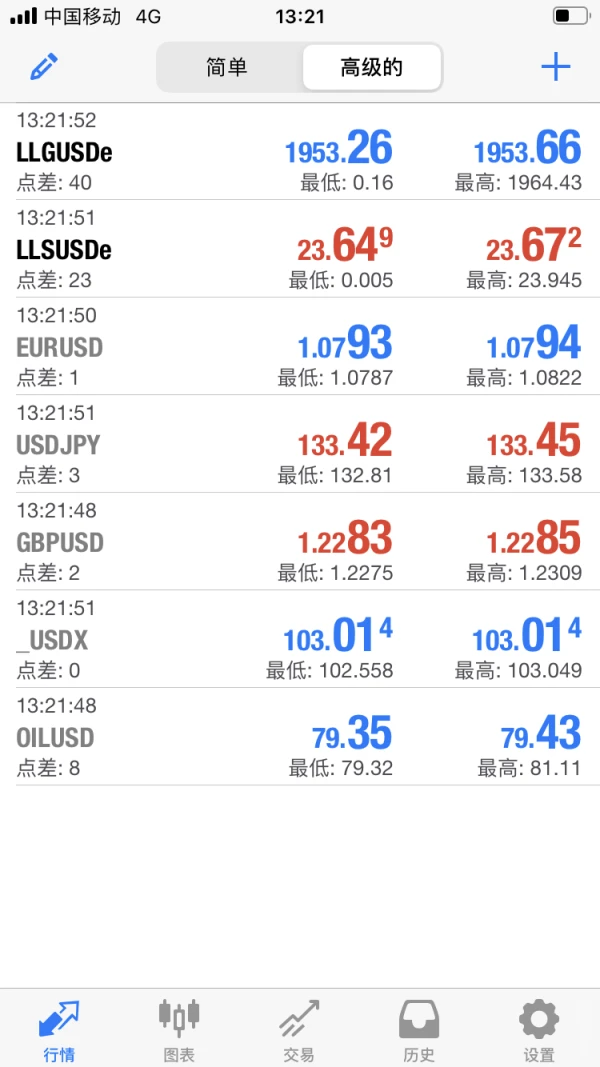The width and height of the screenshot is (600, 1067).
Task: Open the LLSUSDe quote row
Action: click(300, 249)
